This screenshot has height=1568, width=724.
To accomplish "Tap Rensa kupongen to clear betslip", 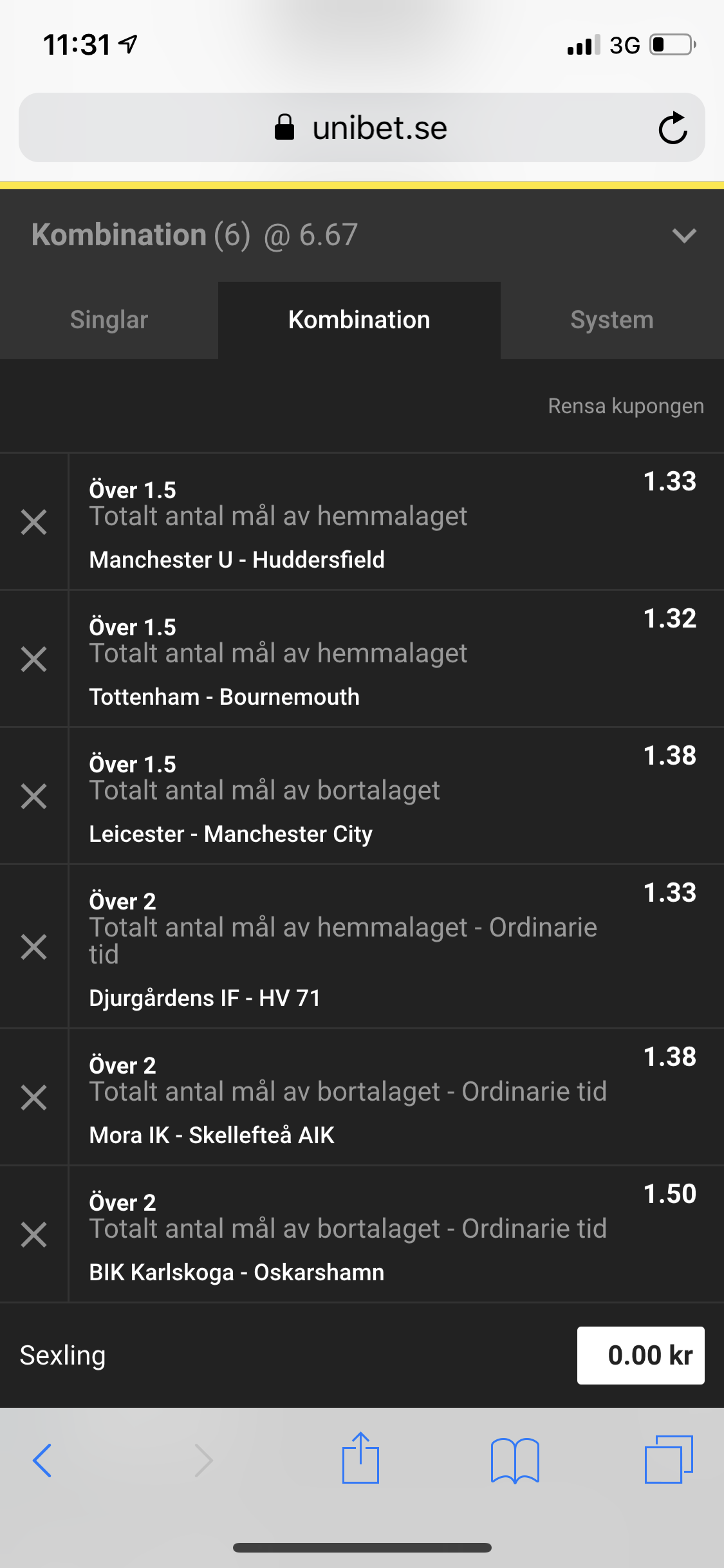I will (626, 406).
